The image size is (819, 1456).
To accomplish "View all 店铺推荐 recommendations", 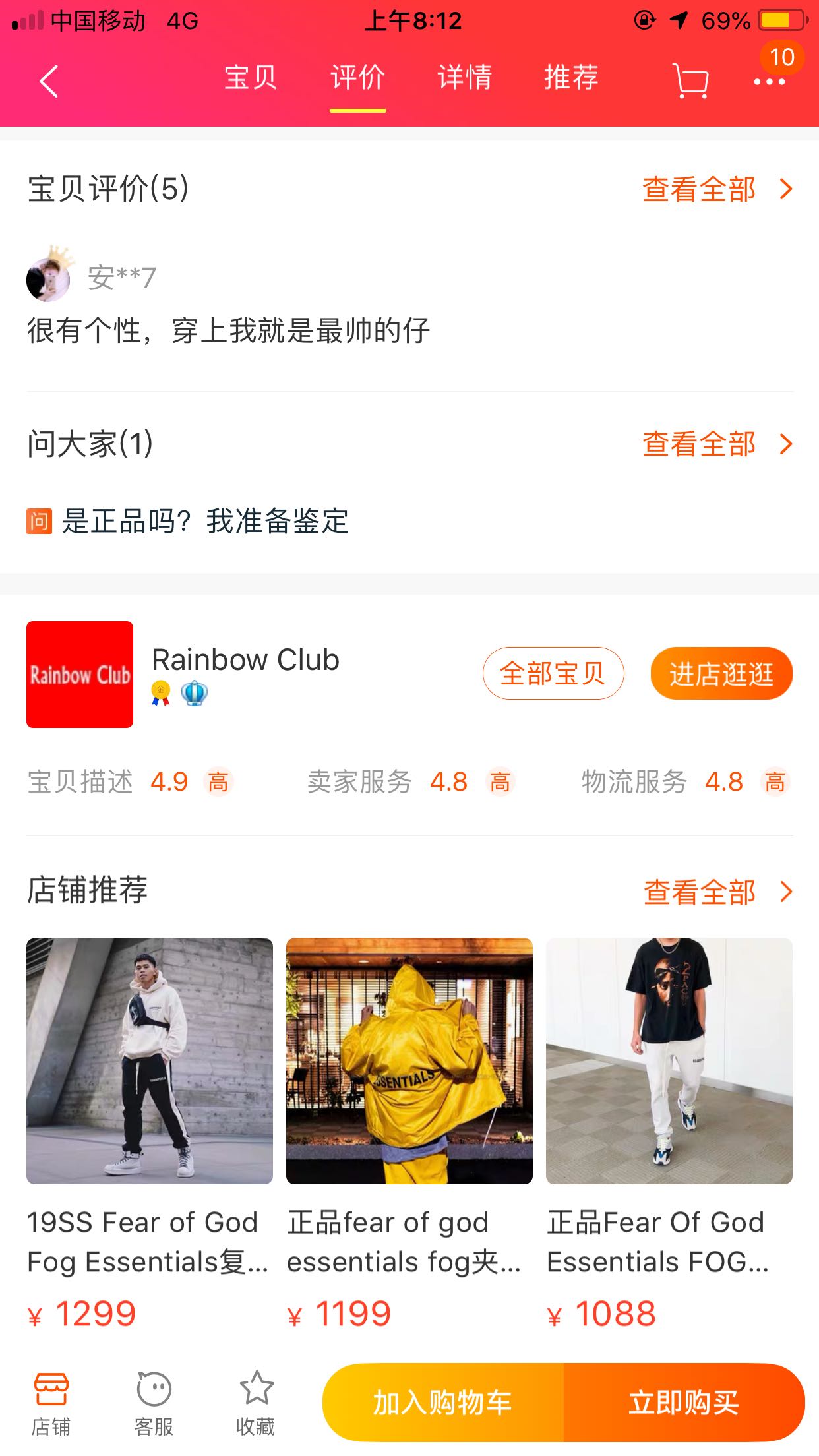I will [717, 892].
